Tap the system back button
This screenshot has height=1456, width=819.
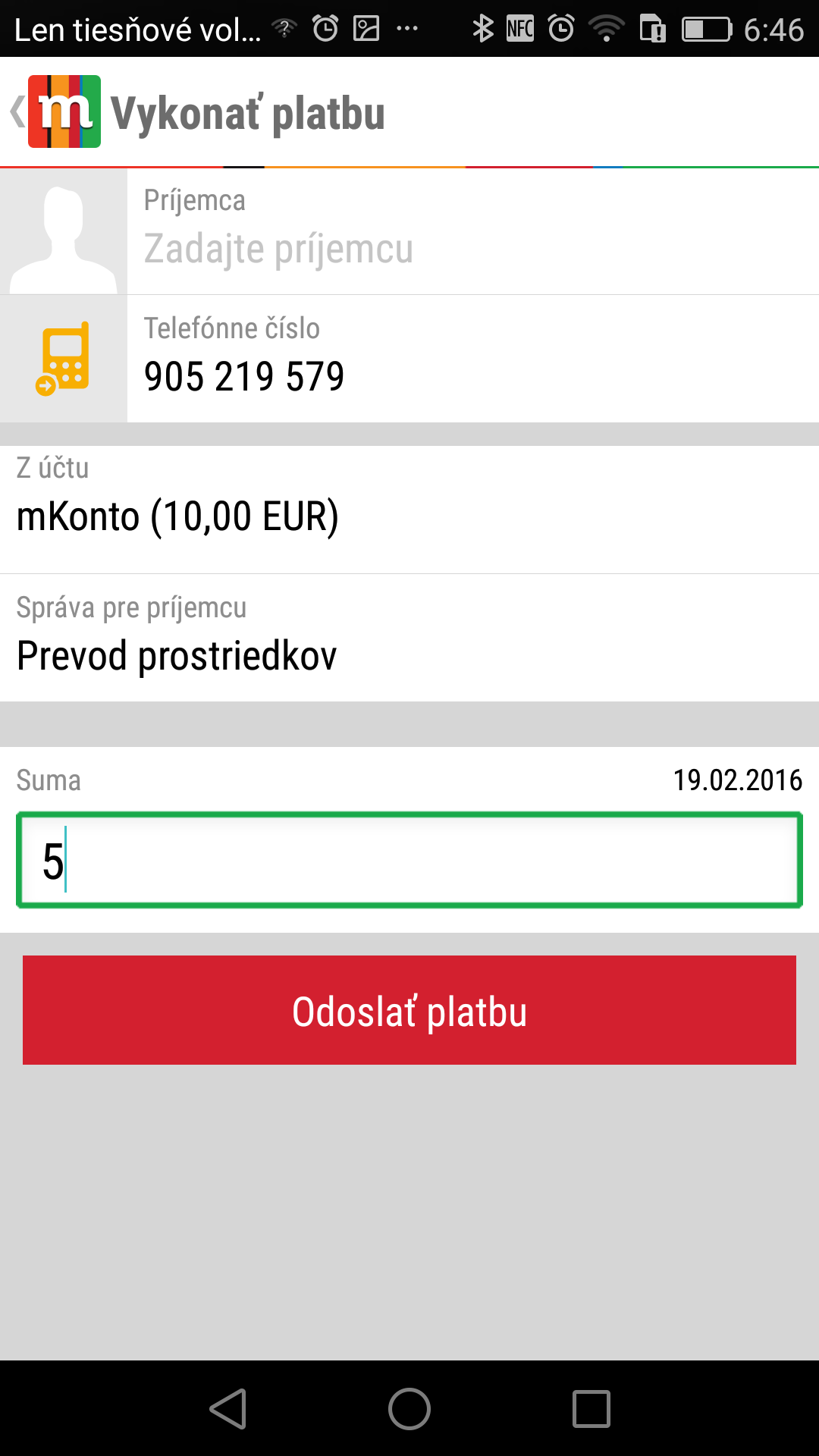click(x=228, y=1409)
